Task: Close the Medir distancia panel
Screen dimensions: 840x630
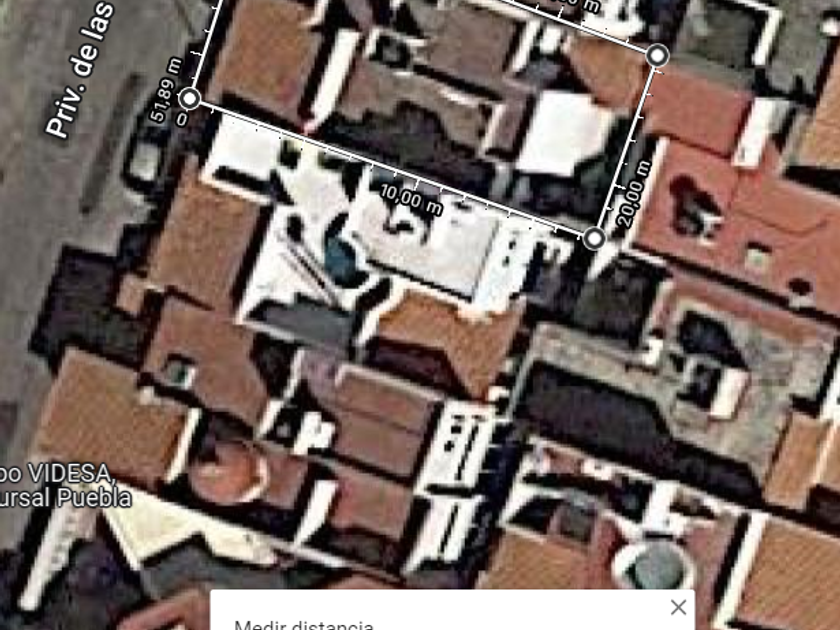Action: coord(678,608)
